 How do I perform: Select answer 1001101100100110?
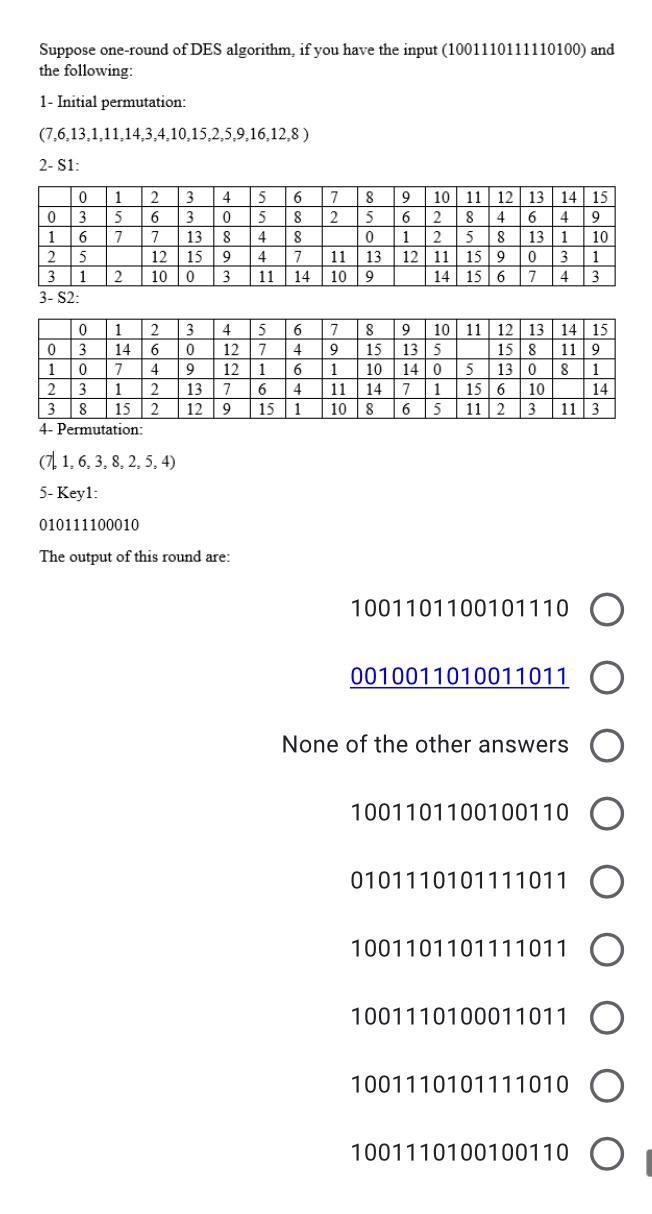coord(607,813)
